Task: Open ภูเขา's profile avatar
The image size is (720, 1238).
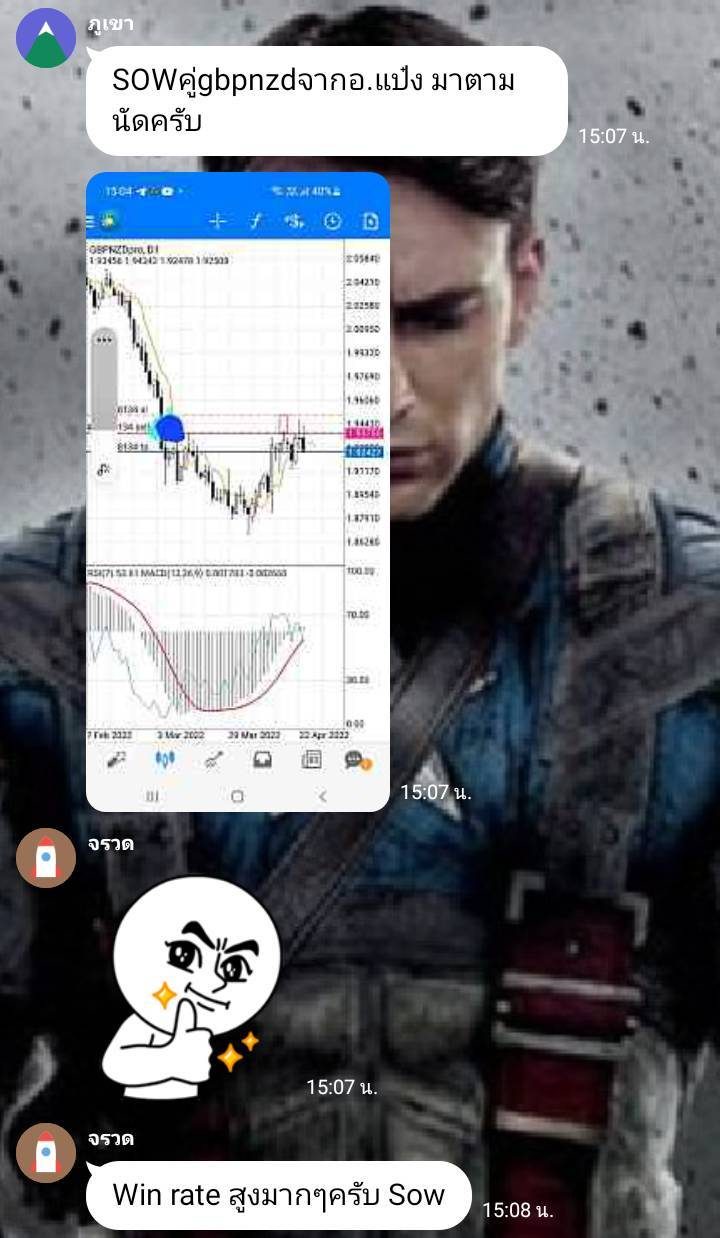Action: 46,38
